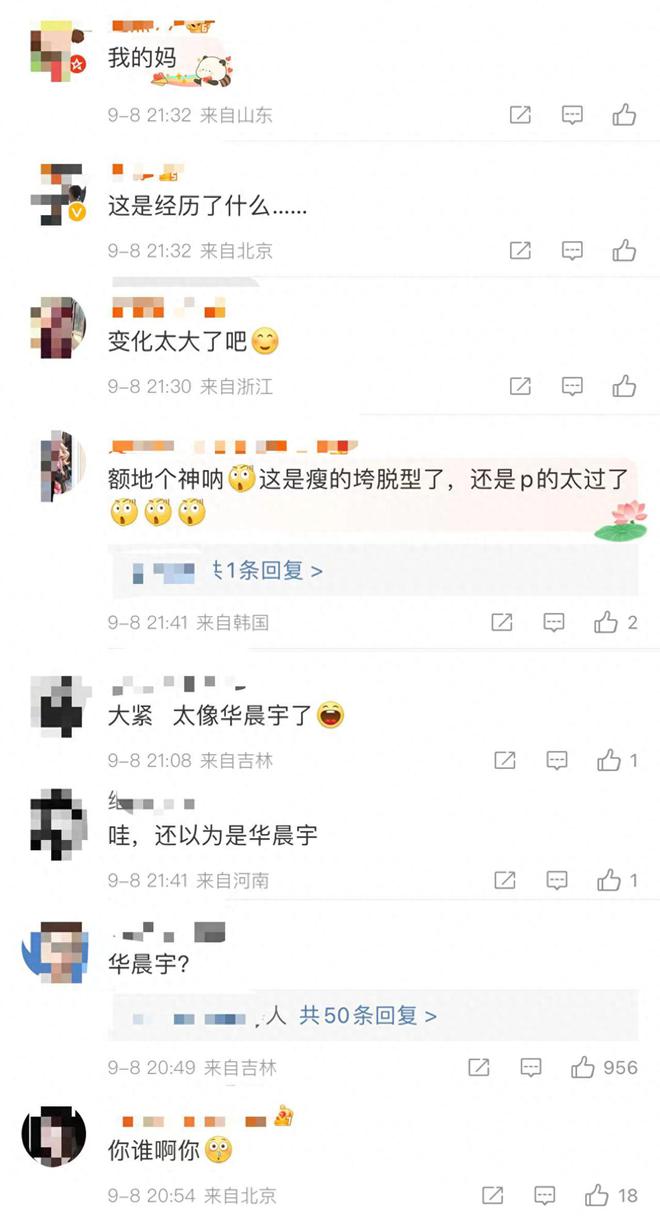Reply to the comment "华晨宇?"

click(x=531, y=1068)
